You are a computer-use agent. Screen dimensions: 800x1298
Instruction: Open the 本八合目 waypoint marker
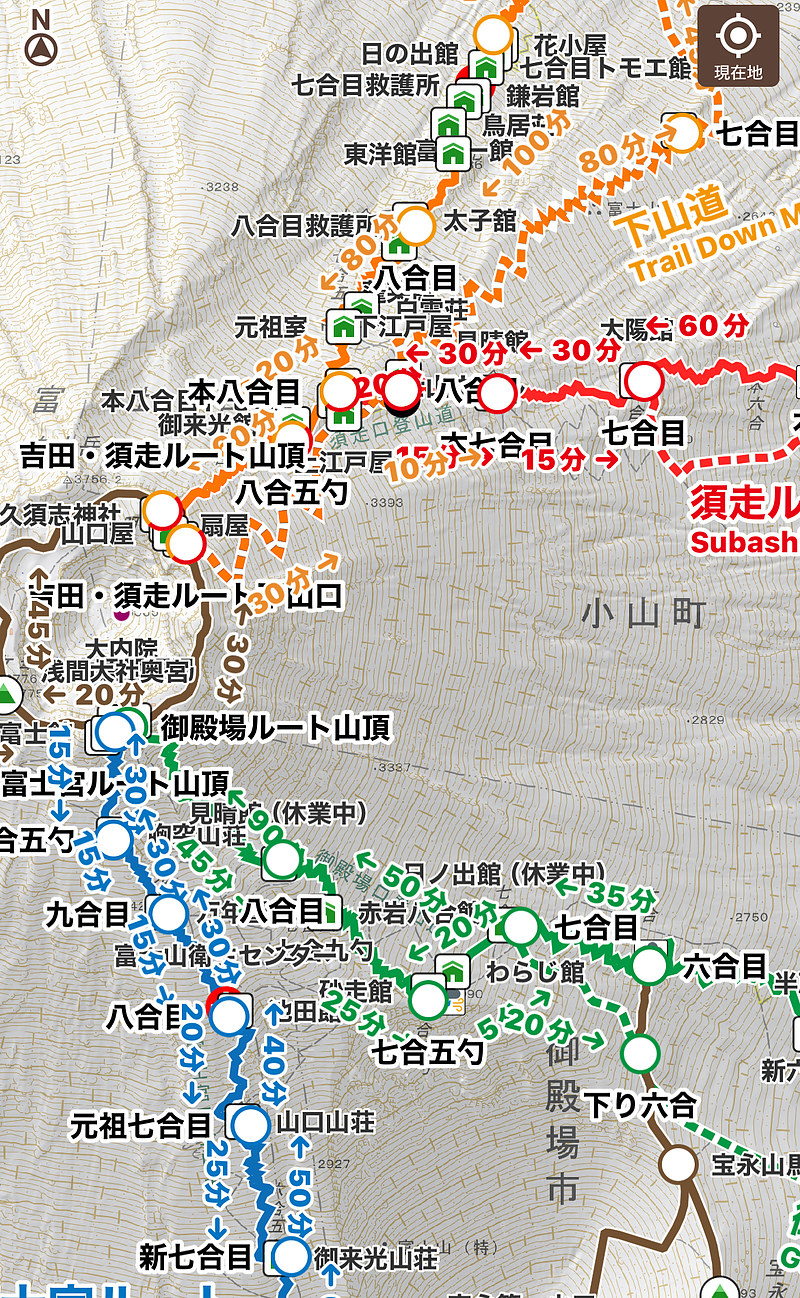point(341,391)
